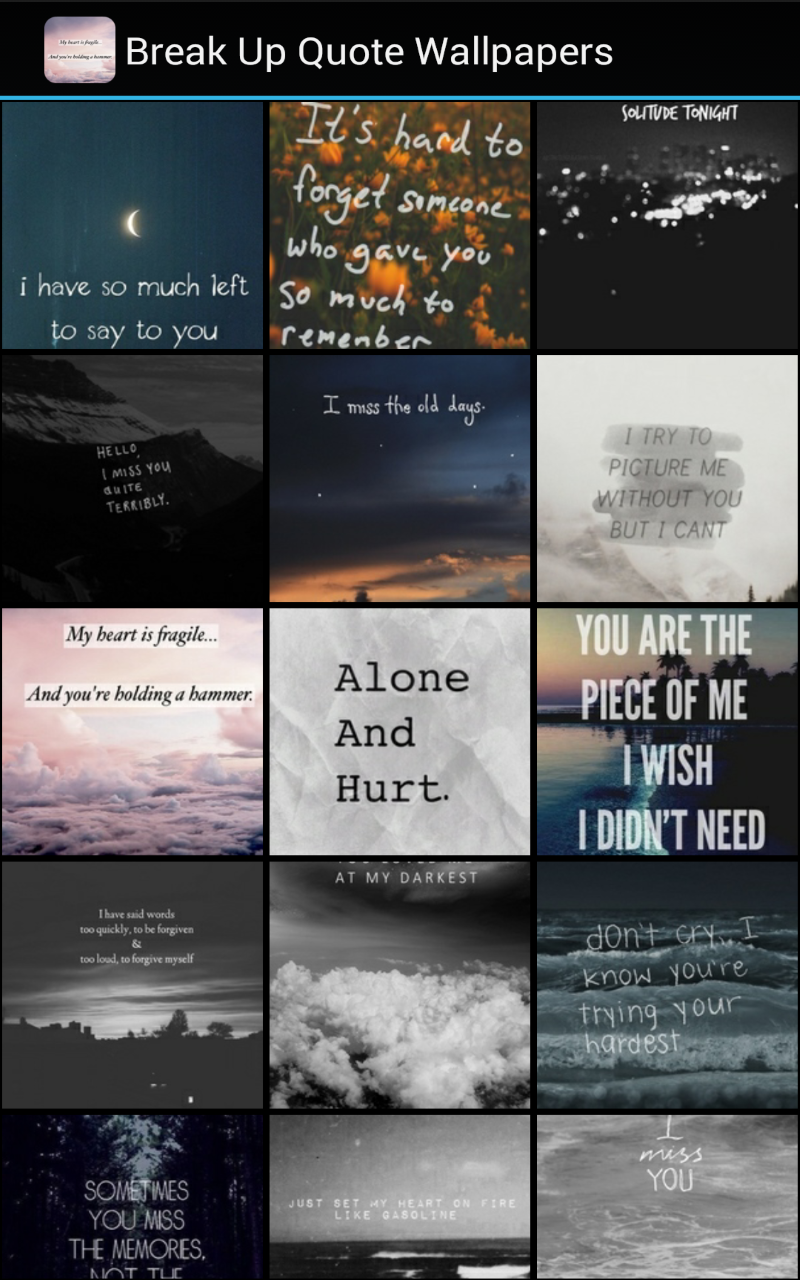Tap the app logo icon in the action bar

point(79,50)
